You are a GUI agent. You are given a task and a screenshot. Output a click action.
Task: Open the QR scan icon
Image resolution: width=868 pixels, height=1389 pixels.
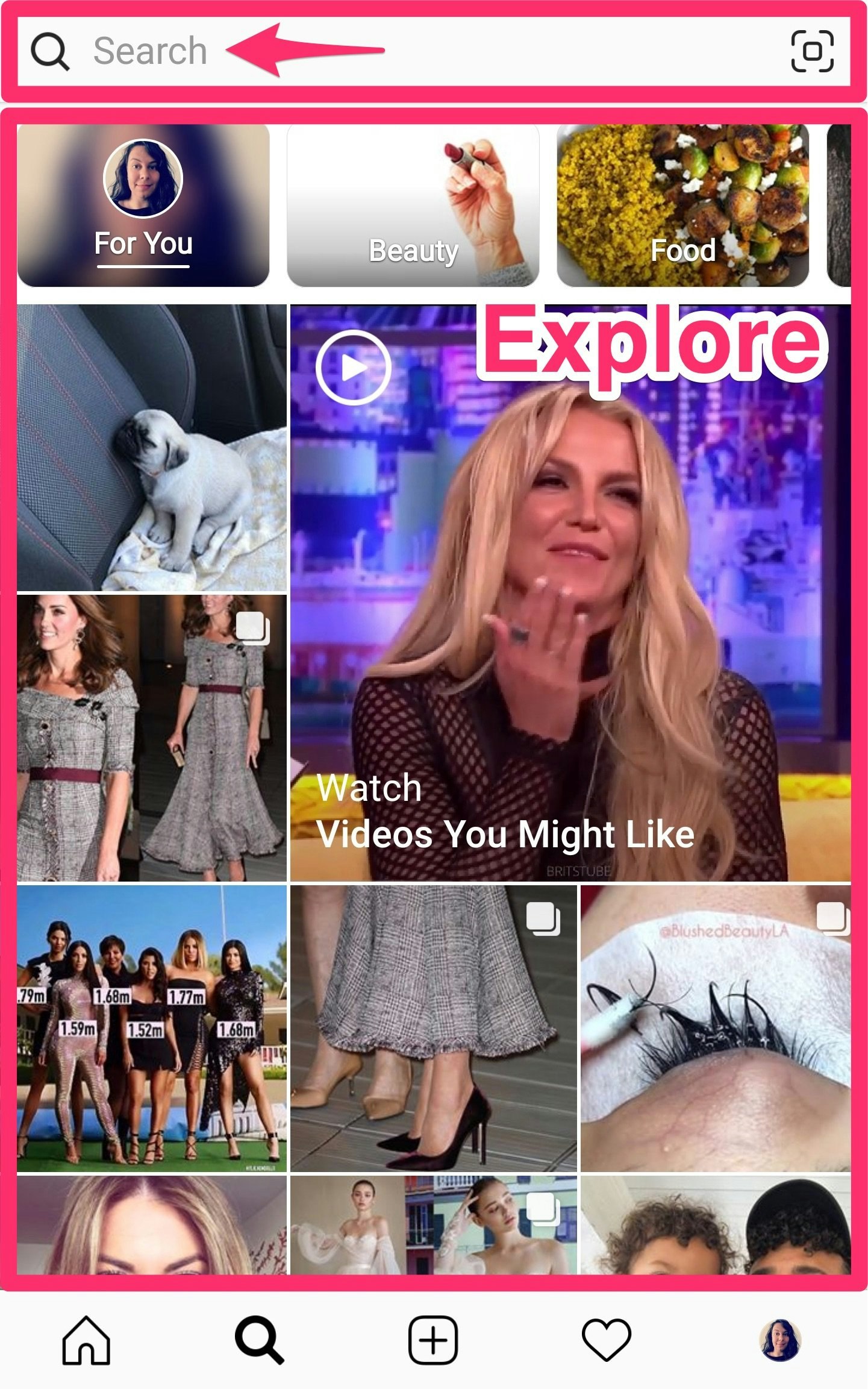click(x=811, y=51)
